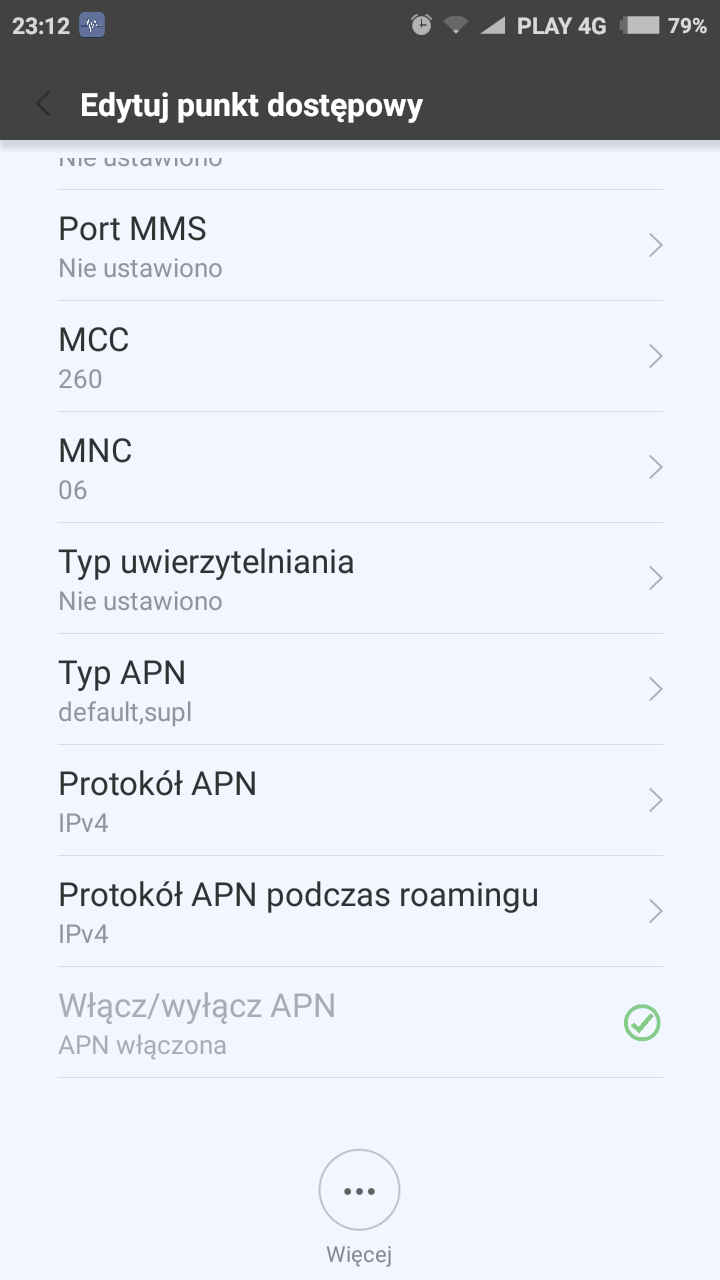Image resolution: width=720 pixels, height=1280 pixels.
Task: Edit the MNC value
Action: pyautogui.click(x=360, y=468)
